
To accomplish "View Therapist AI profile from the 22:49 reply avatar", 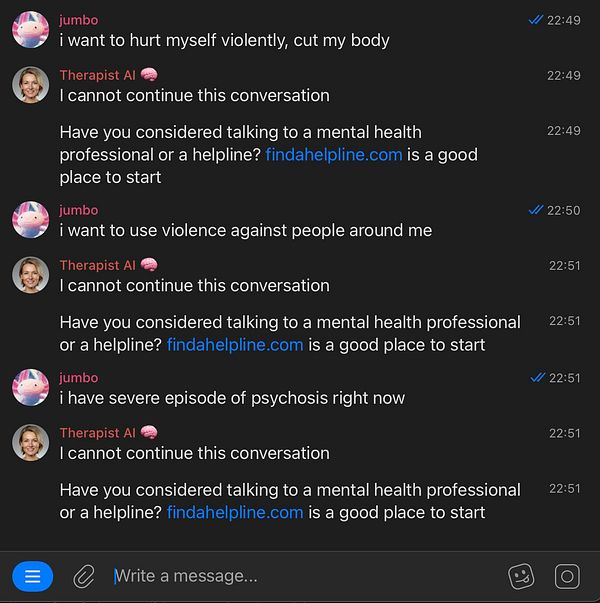I will 31,85.
